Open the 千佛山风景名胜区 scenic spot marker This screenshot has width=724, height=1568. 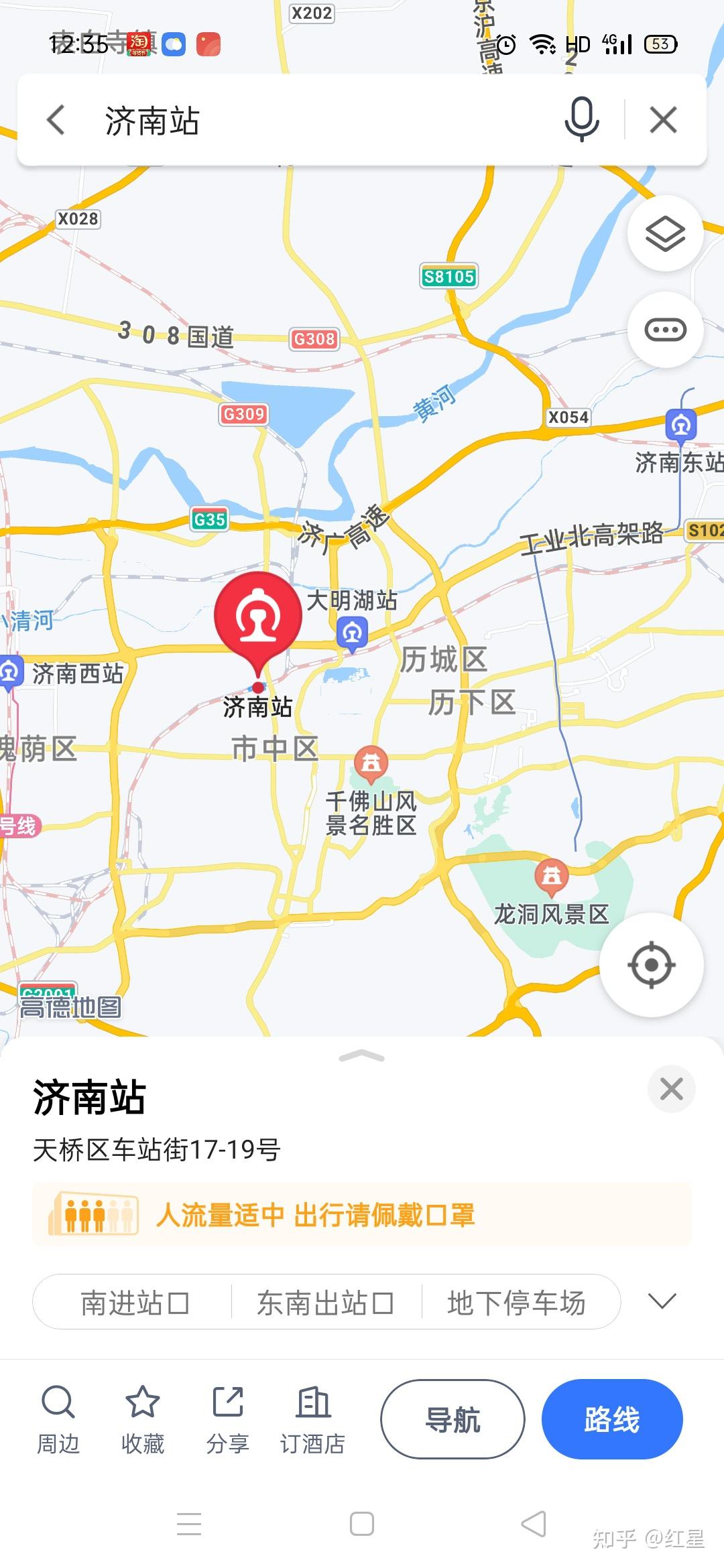[x=372, y=761]
